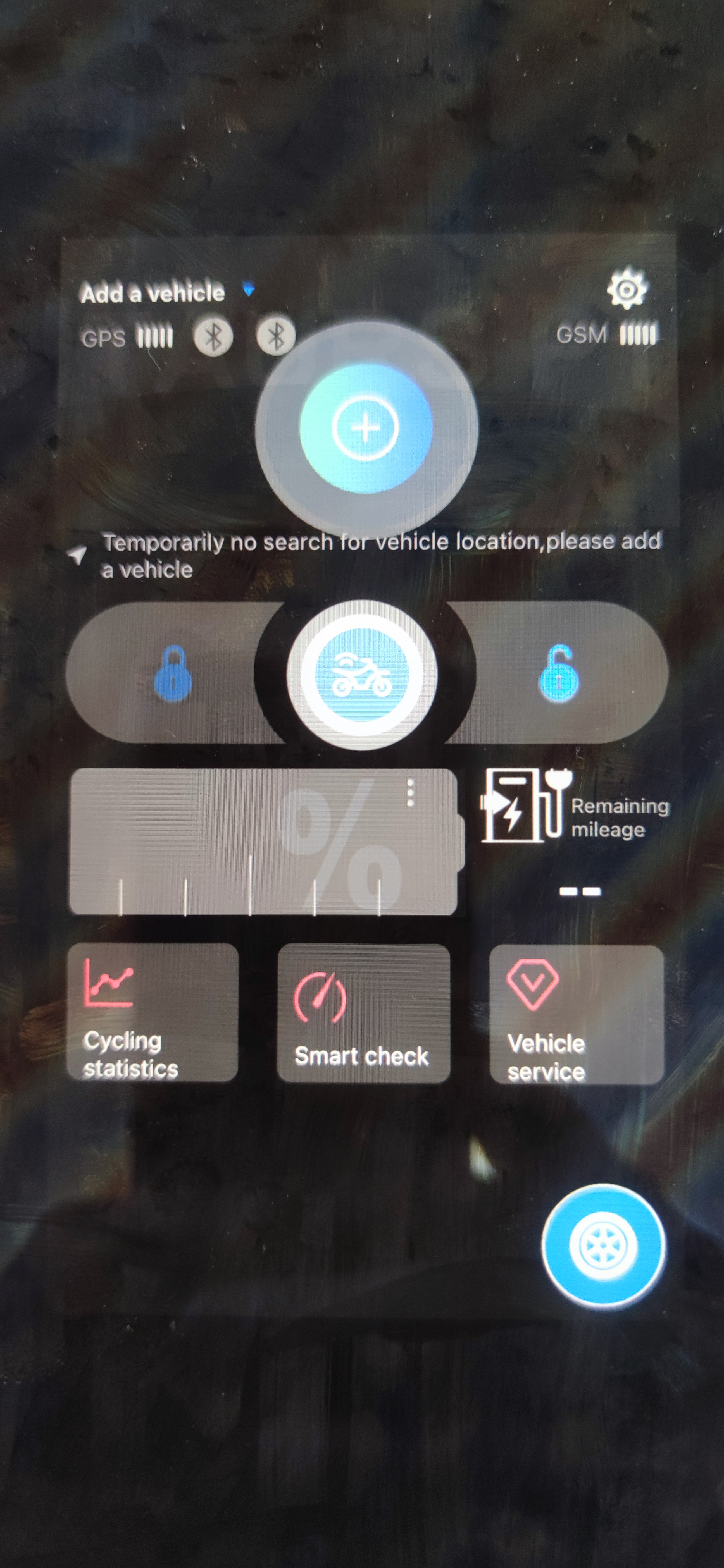The image size is (724, 1568).
Task: Tap the unlocked padlock button
Action: pos(558,674)
